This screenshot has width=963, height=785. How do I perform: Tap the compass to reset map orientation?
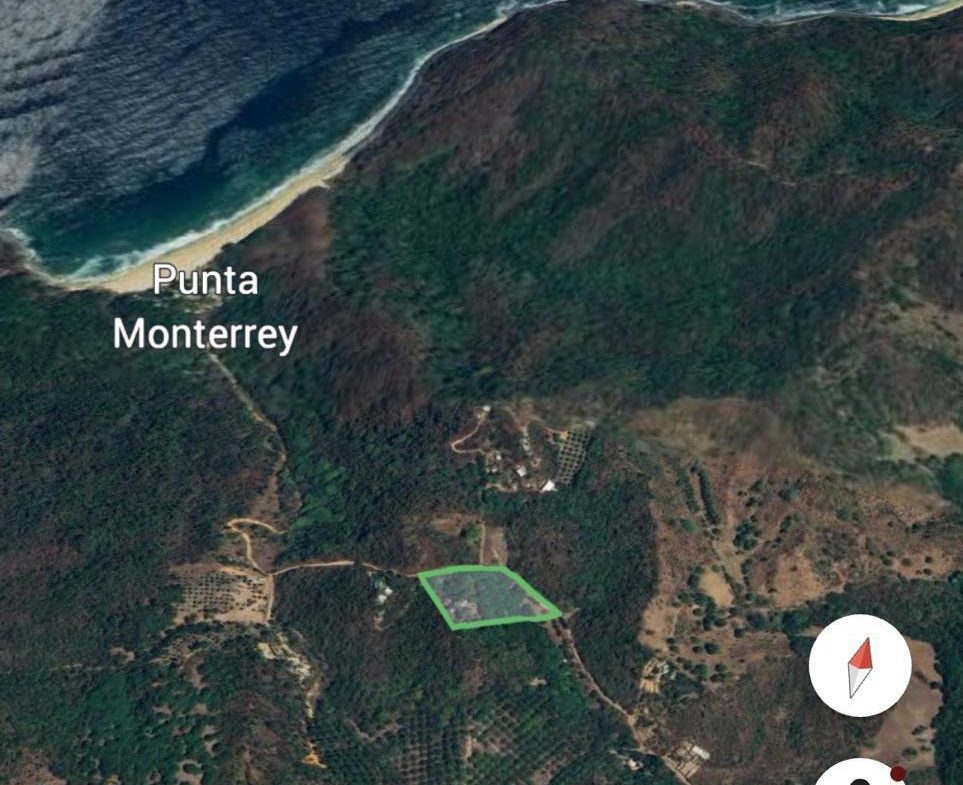[859, 666]
